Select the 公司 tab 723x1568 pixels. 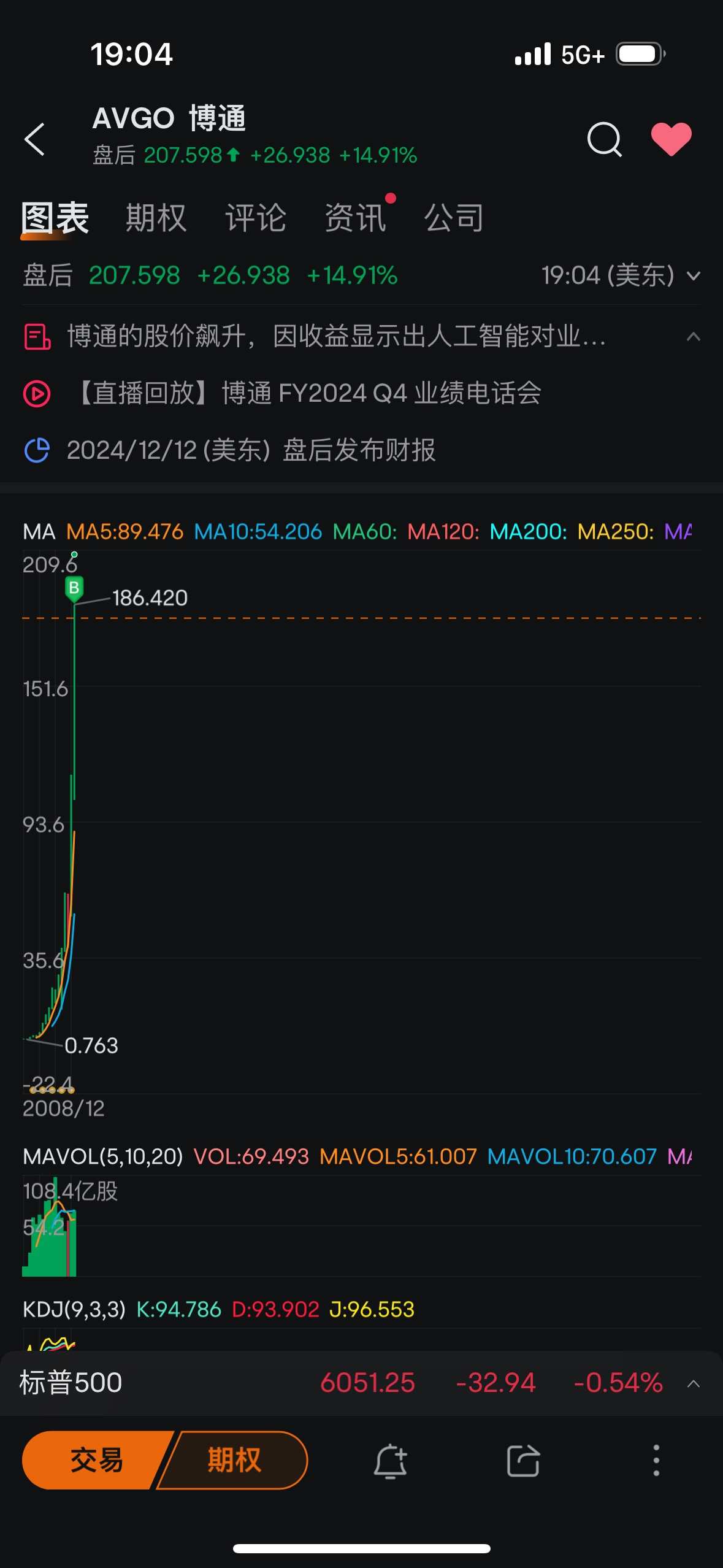(x=454, y=218)
